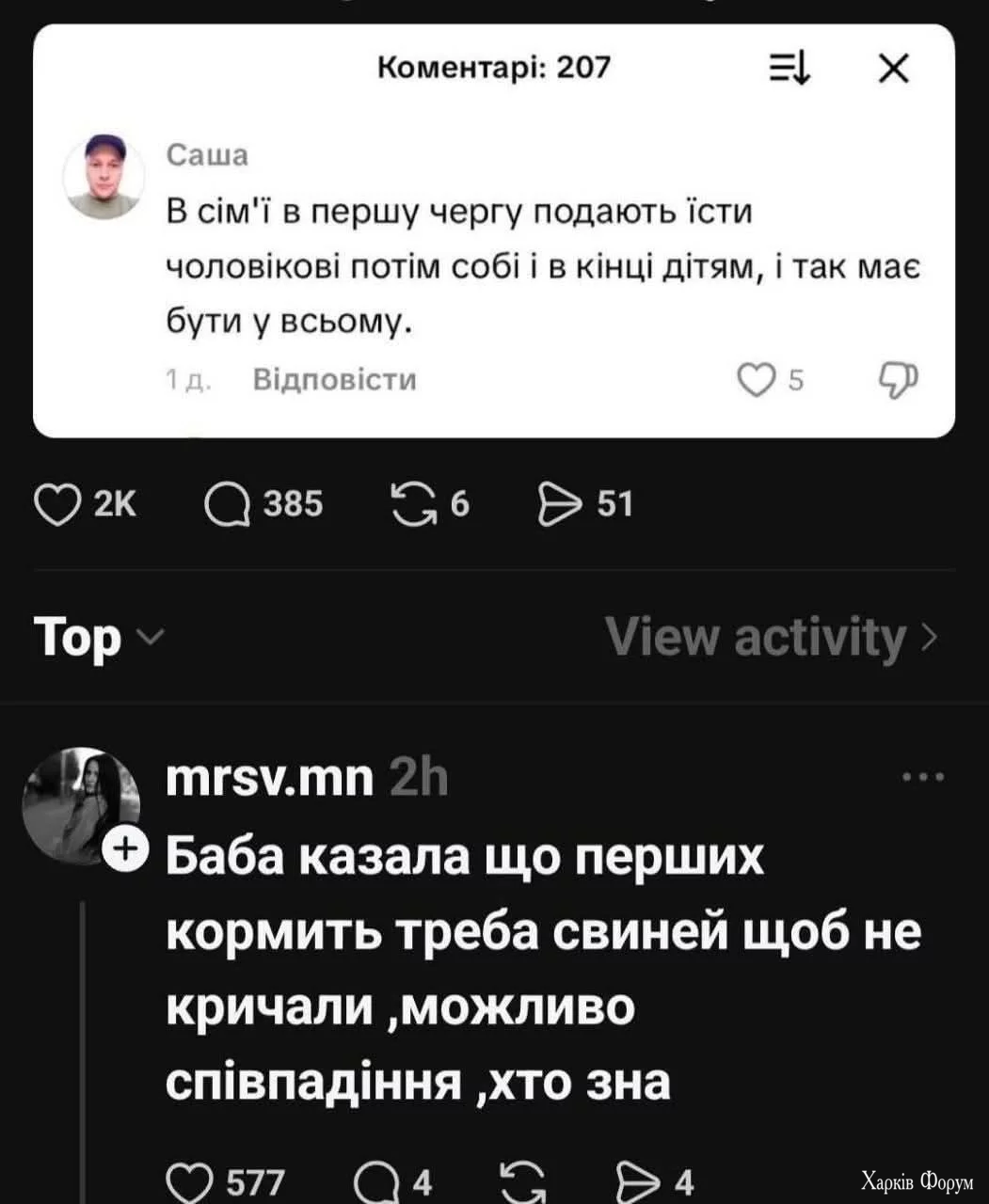Open the overflow menu on mrsv.mn's reply
The height and width of the screenshot is (1204, 989).
[922, 778]
